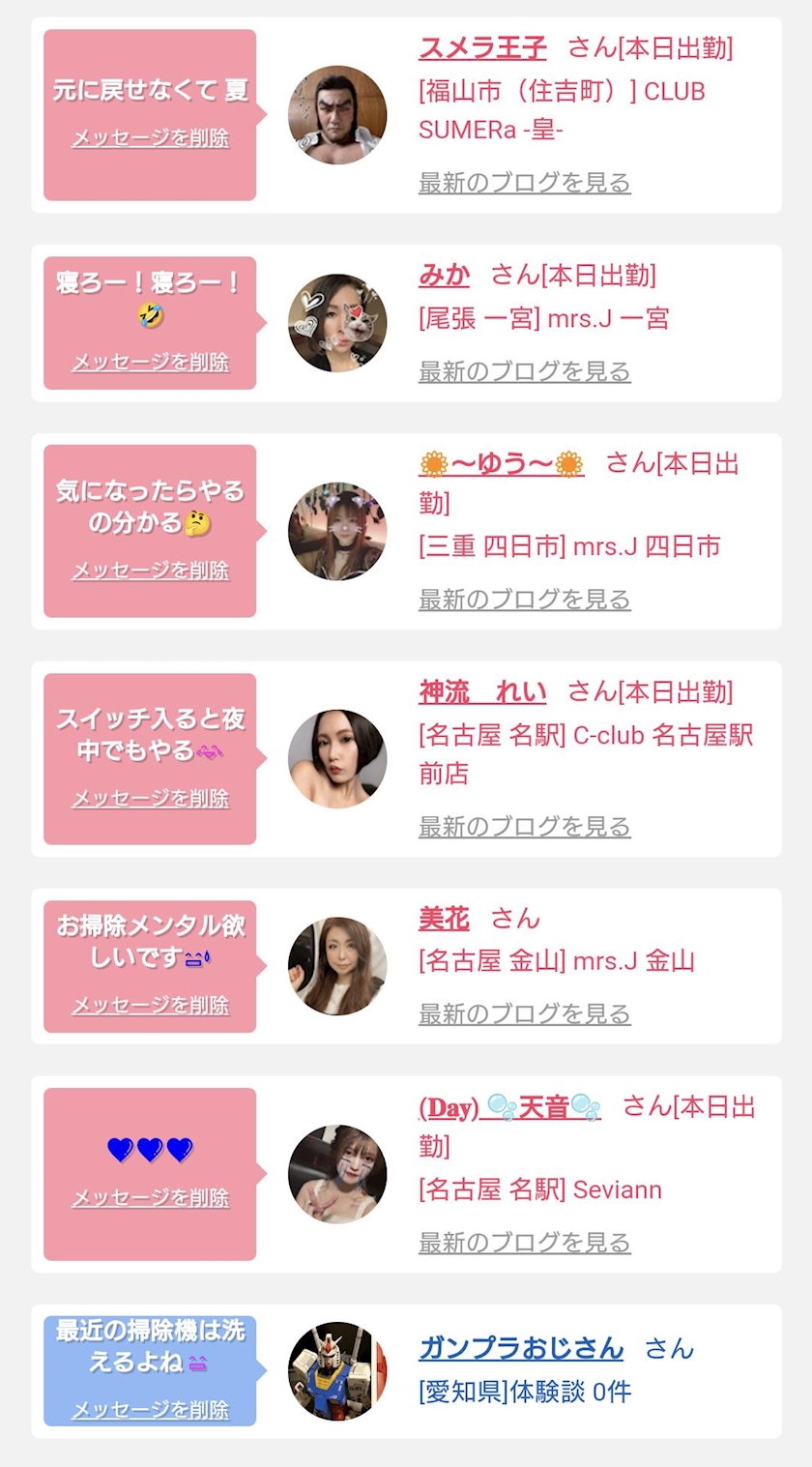Image resolution: width=812 pixels, height=1467 pixels.
Task: View 美花's latest blog
Action: (524, 1014)
